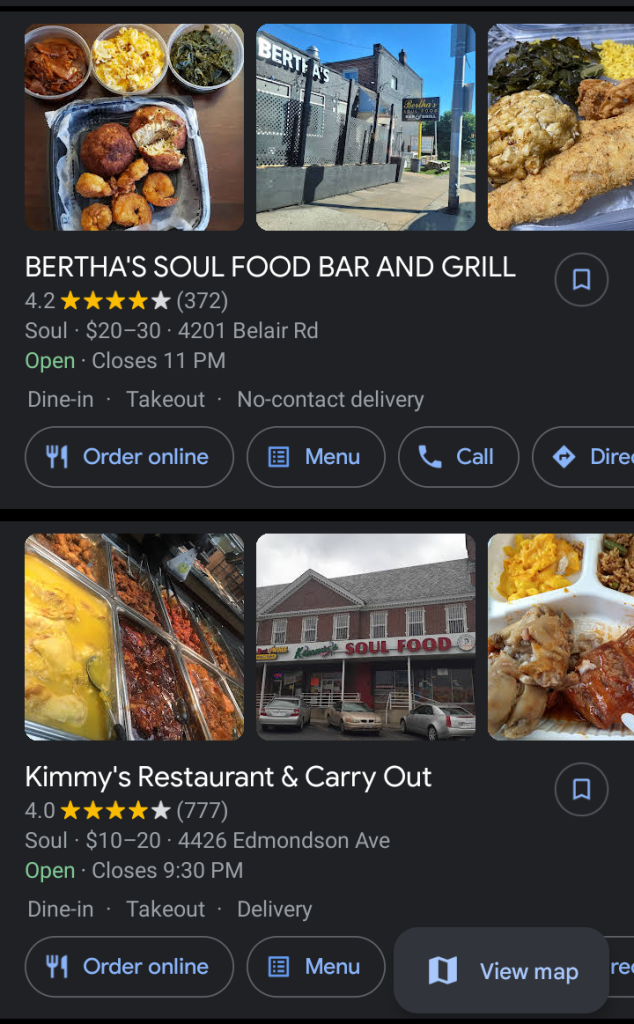View Kimmy's mac and cheese plate photo
Screen dimensions: 634x1024
click(560, 637)
